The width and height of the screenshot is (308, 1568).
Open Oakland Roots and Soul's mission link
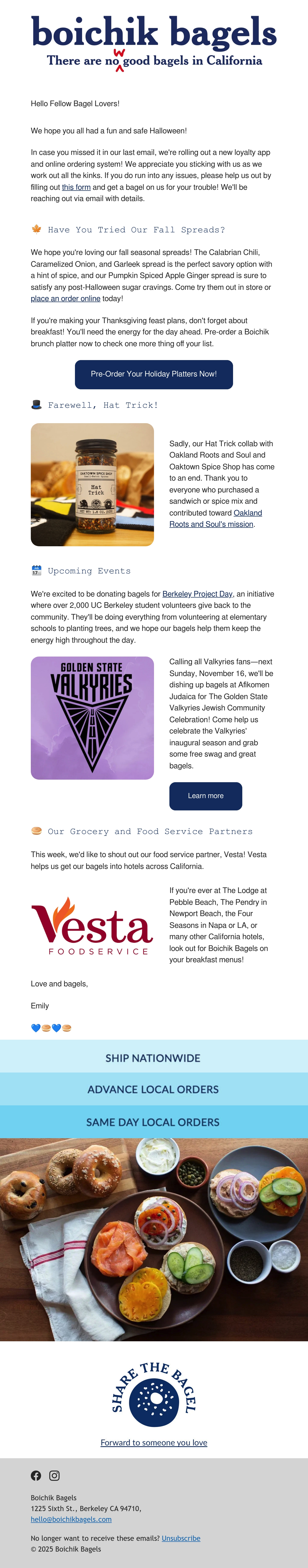216,519
